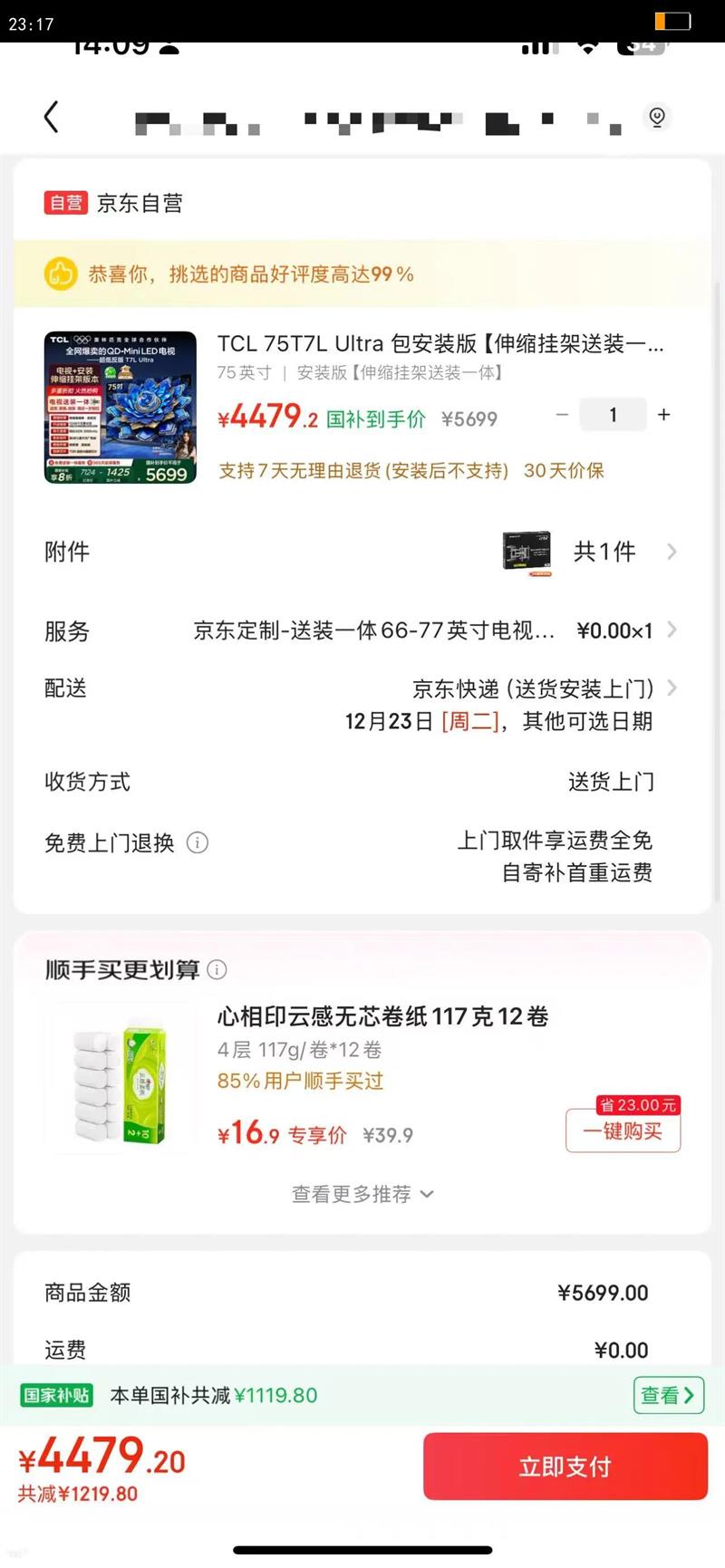Click the 国家补贴 label icon at bottom bar
This screenshot has height=1568, width=725.
(x=54, y=1396)
